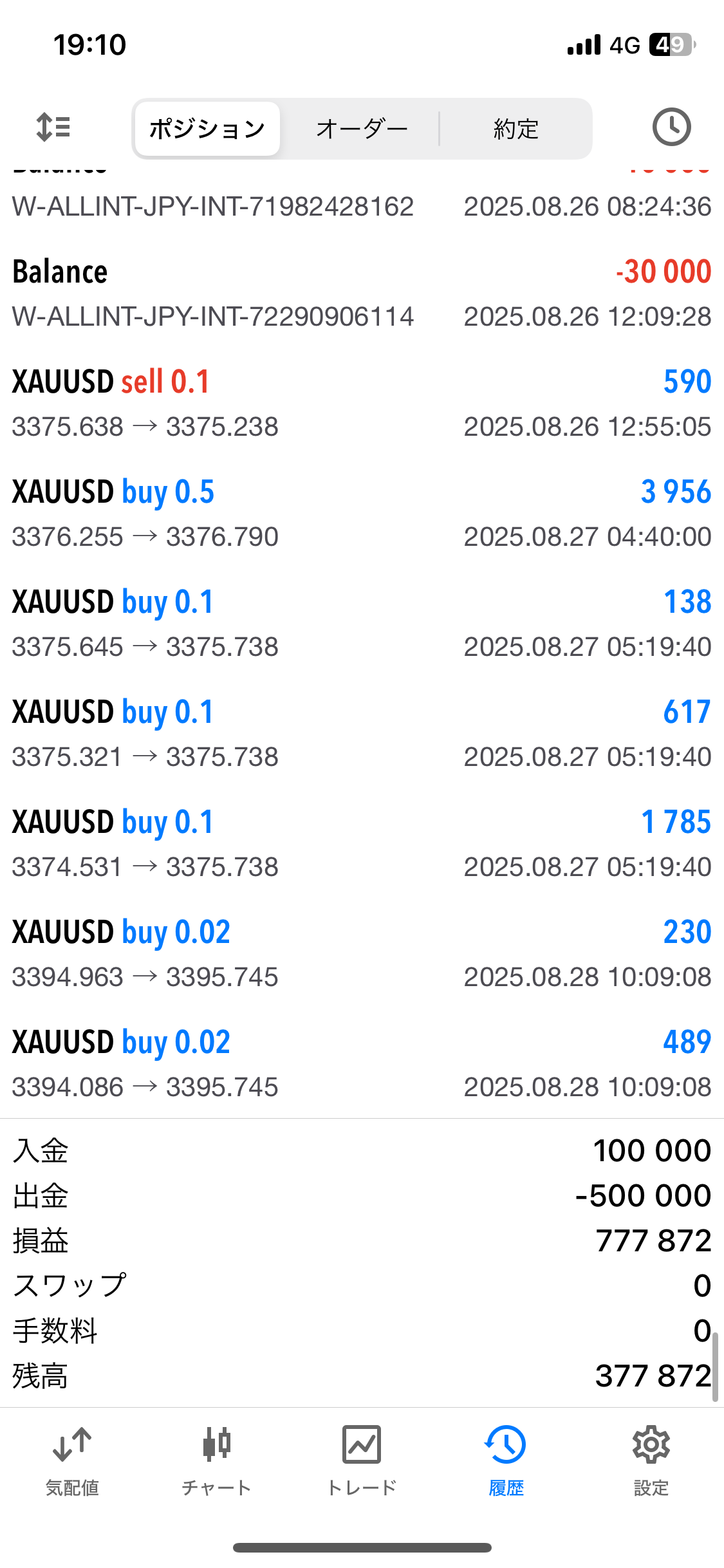Expand the XAUUSD sell 0.1 position
This screenshot has width=724, height=1568.
[x=362, y=404]
